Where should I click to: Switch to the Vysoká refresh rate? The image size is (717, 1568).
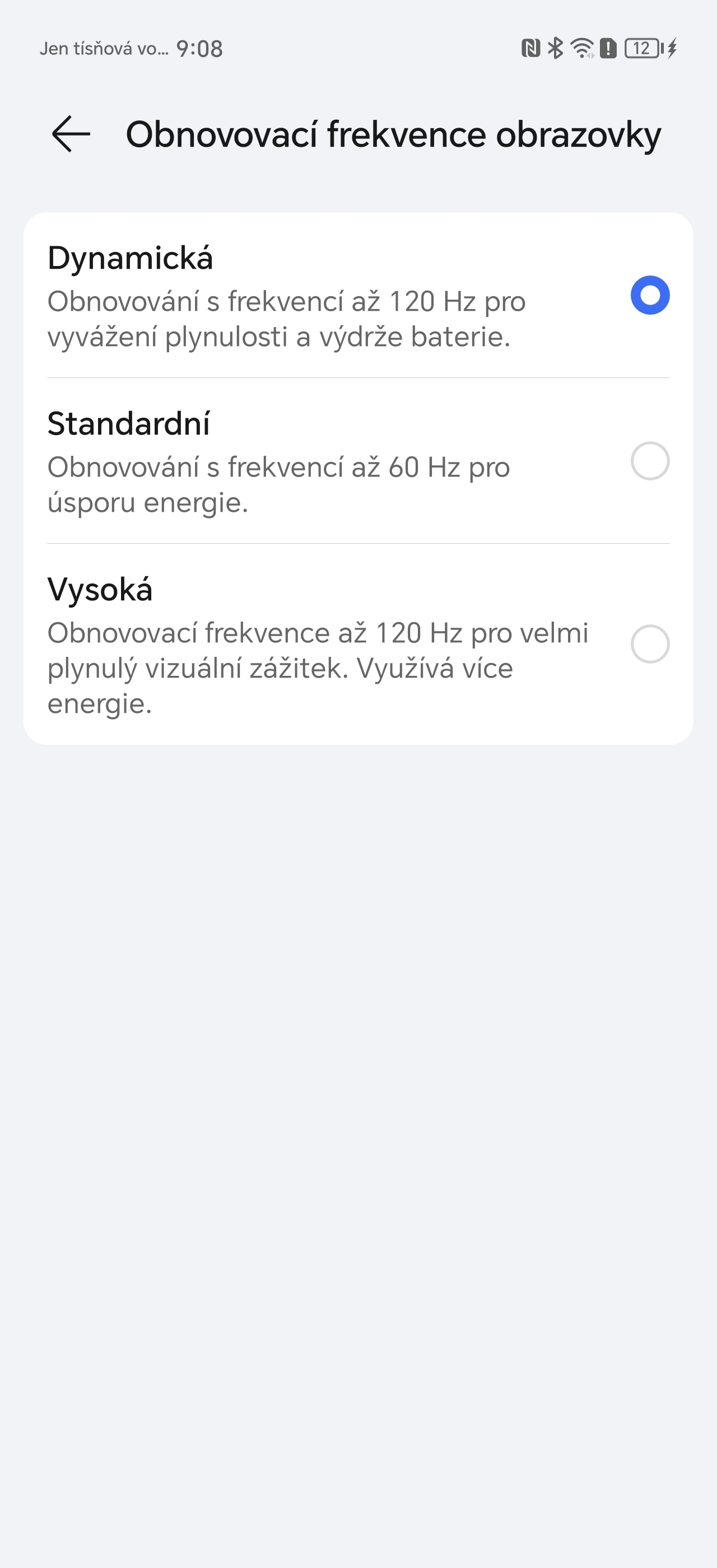(x=649, y=644)
